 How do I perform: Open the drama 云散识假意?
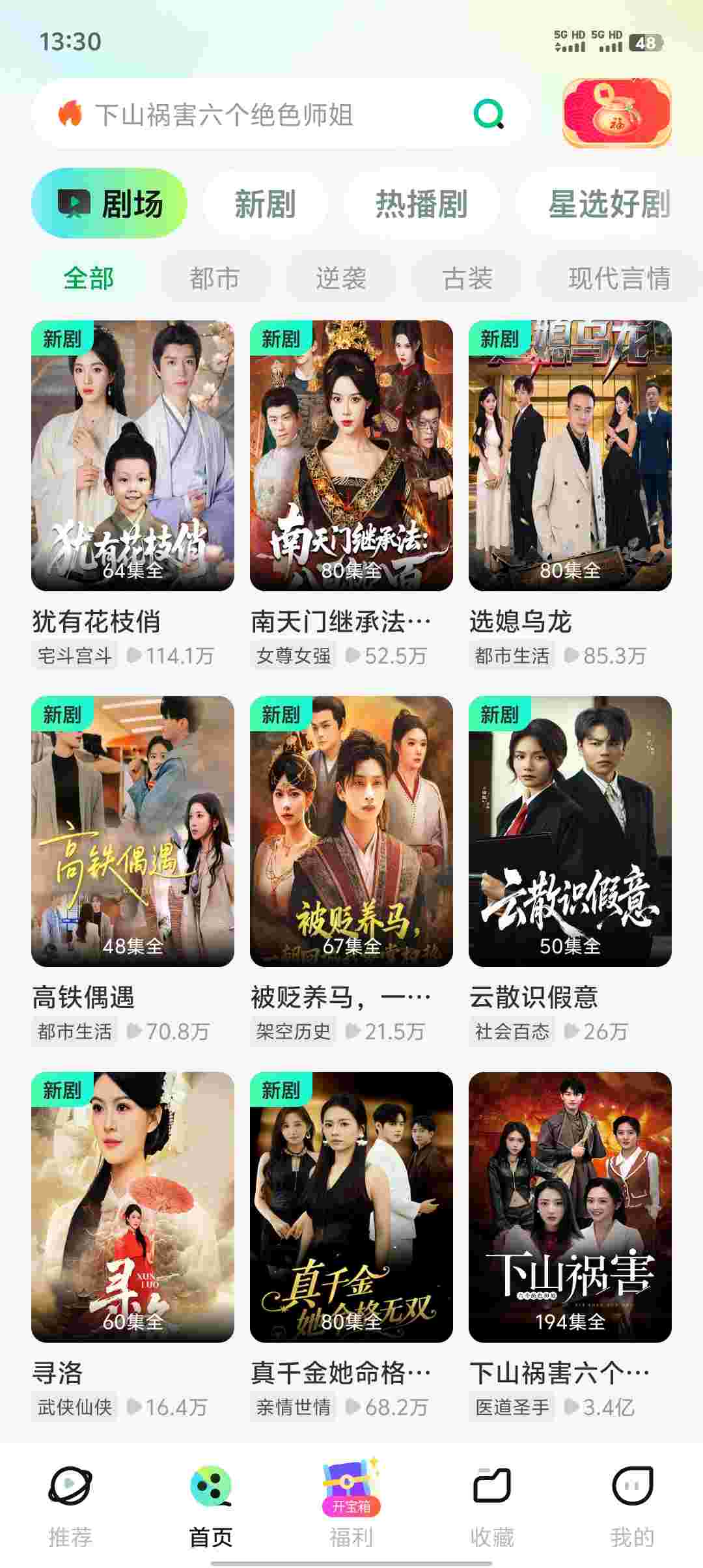[x=570, y=831]
